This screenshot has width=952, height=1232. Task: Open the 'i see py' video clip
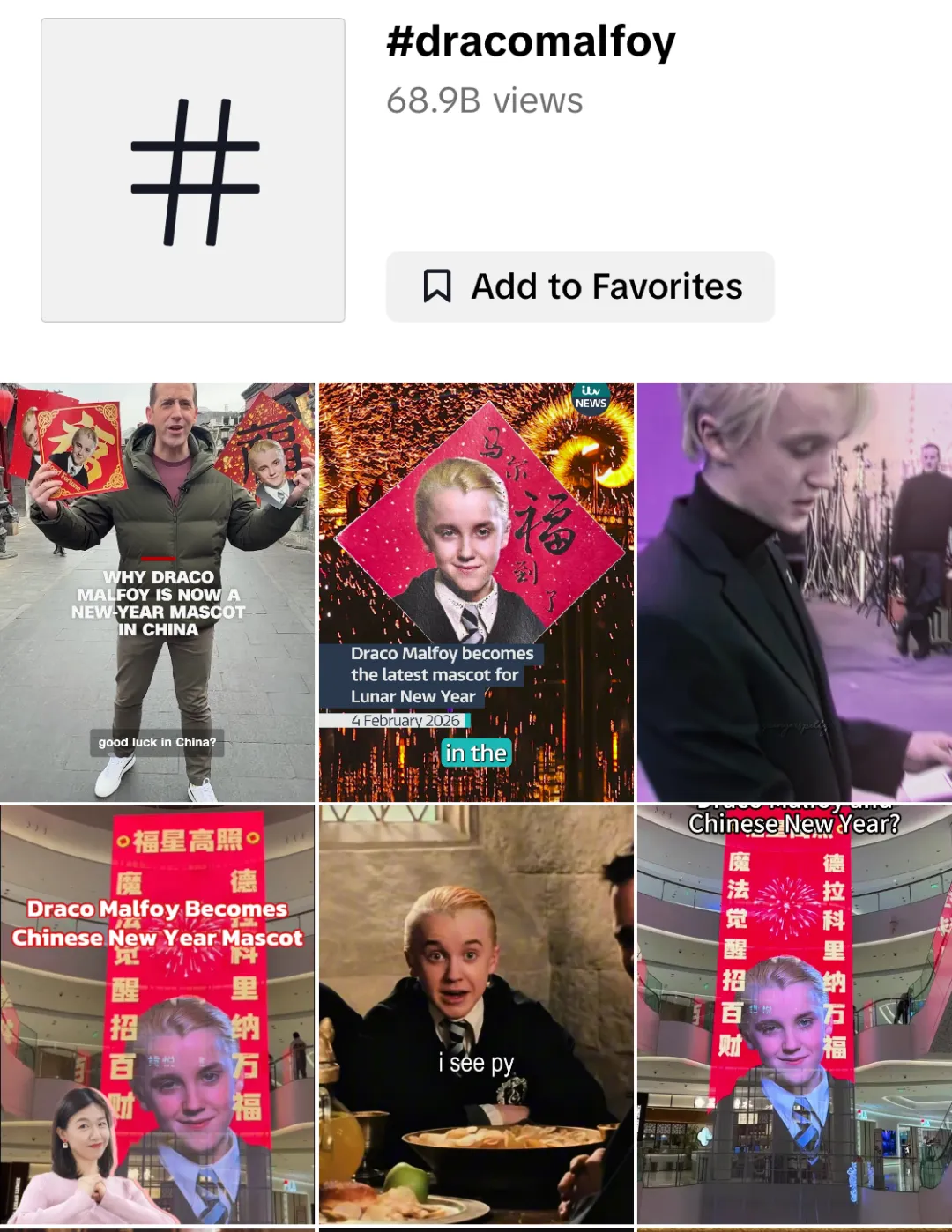476,1013
